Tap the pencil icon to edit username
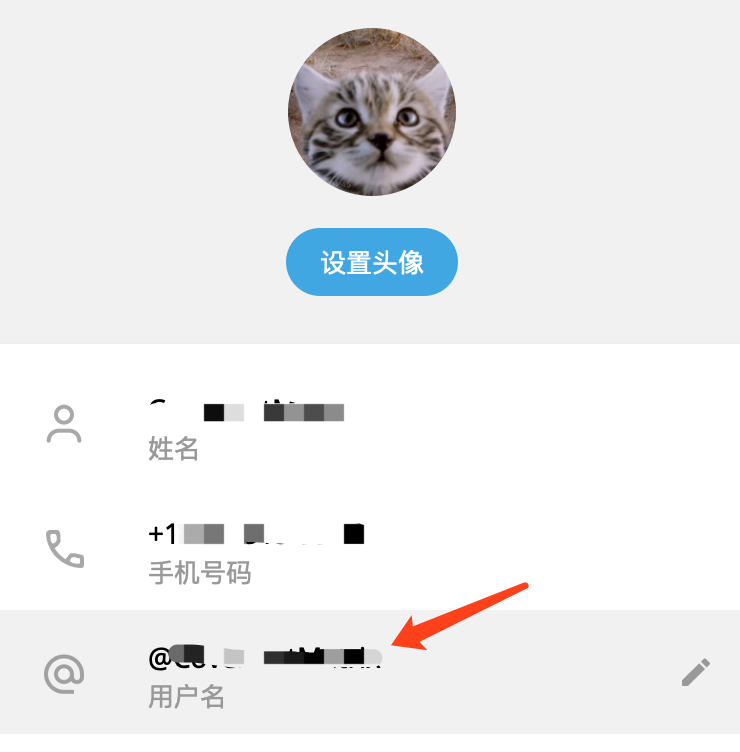The width and height of the screenshot is (740, 752). tap(696, 673)
